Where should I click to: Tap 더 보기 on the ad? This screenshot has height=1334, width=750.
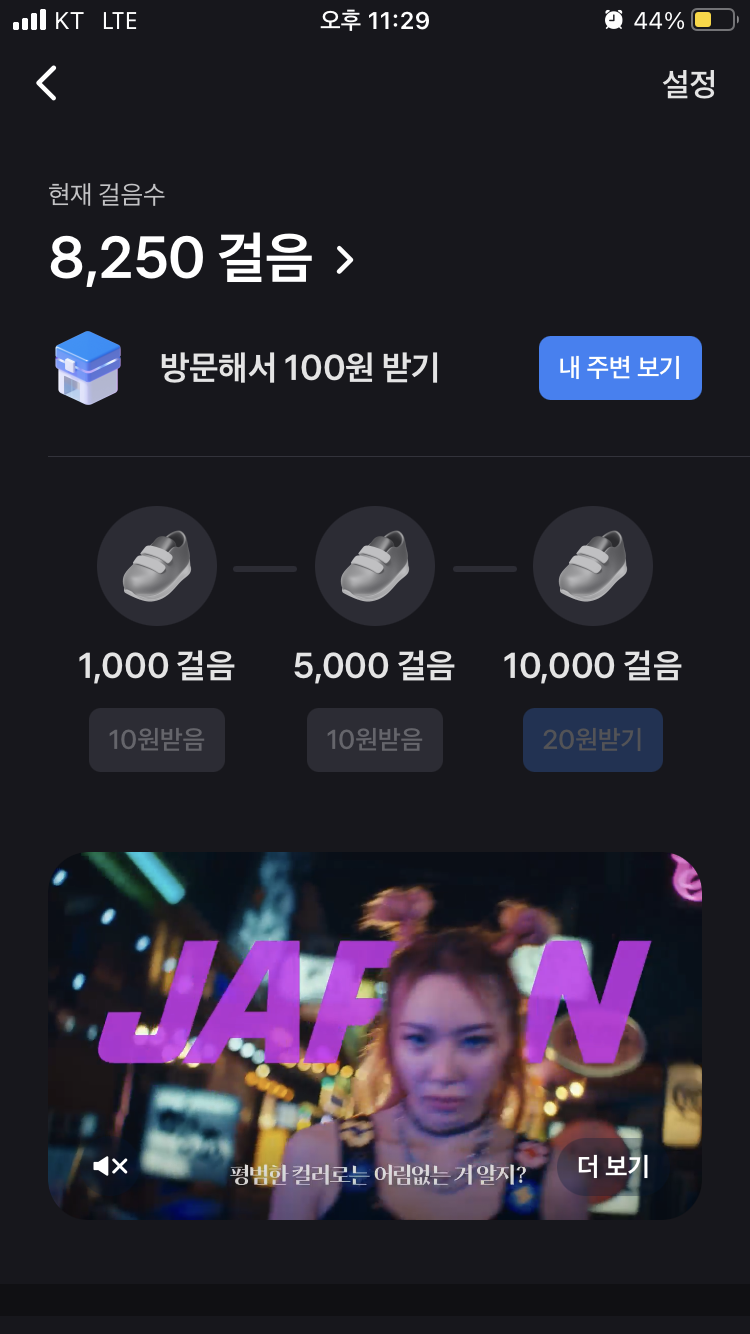(x=613, y=1166)
